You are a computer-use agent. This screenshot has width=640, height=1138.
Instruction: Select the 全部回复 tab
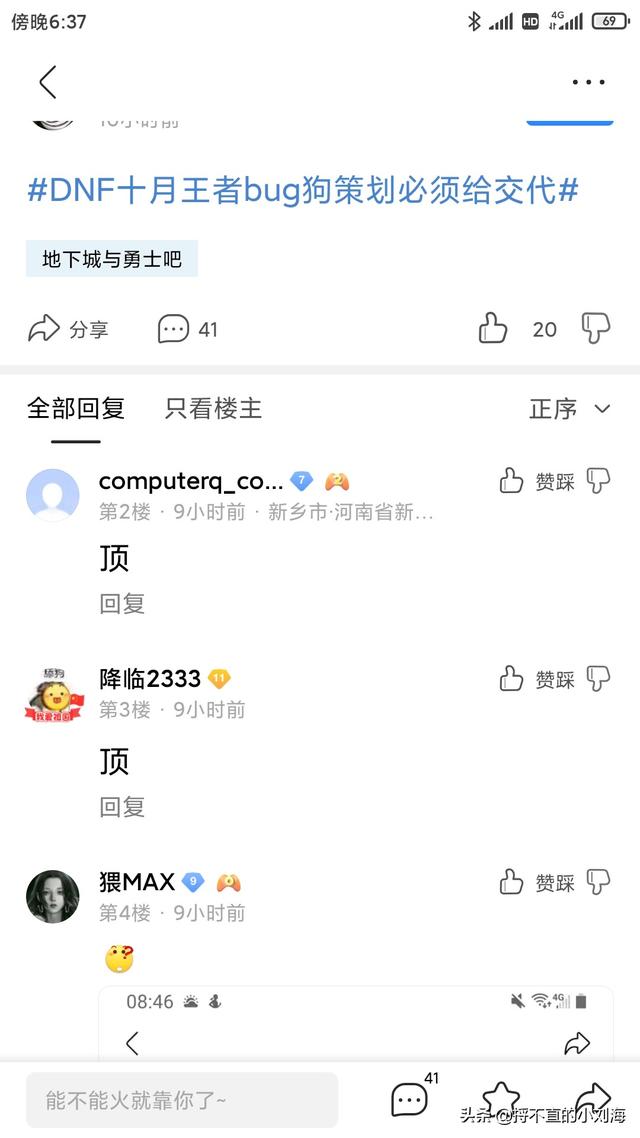coord(76,408)
